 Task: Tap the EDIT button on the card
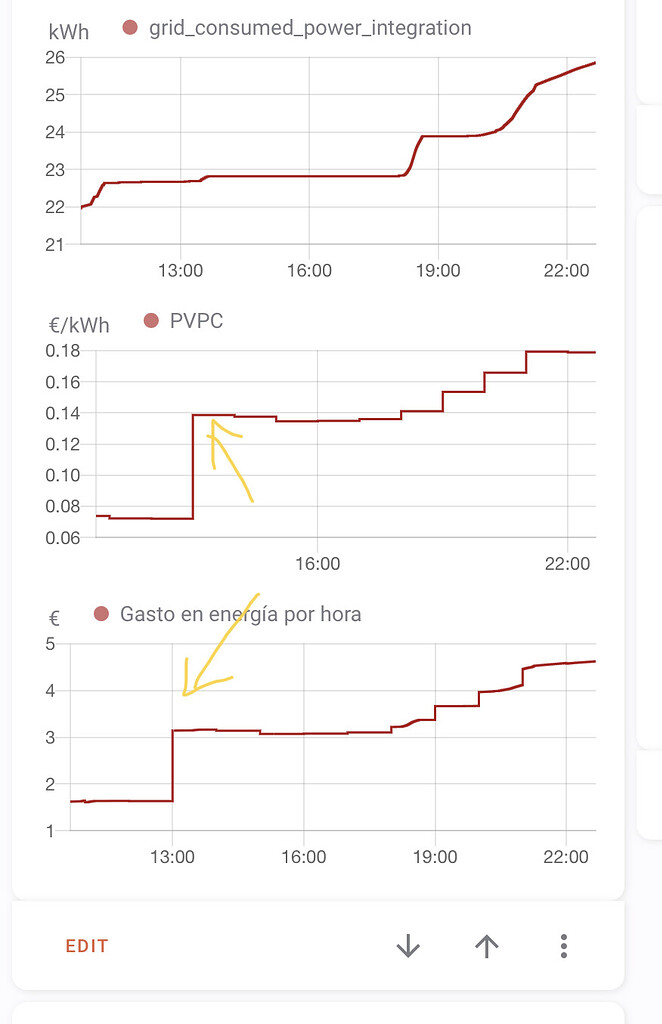coord(87,946)
